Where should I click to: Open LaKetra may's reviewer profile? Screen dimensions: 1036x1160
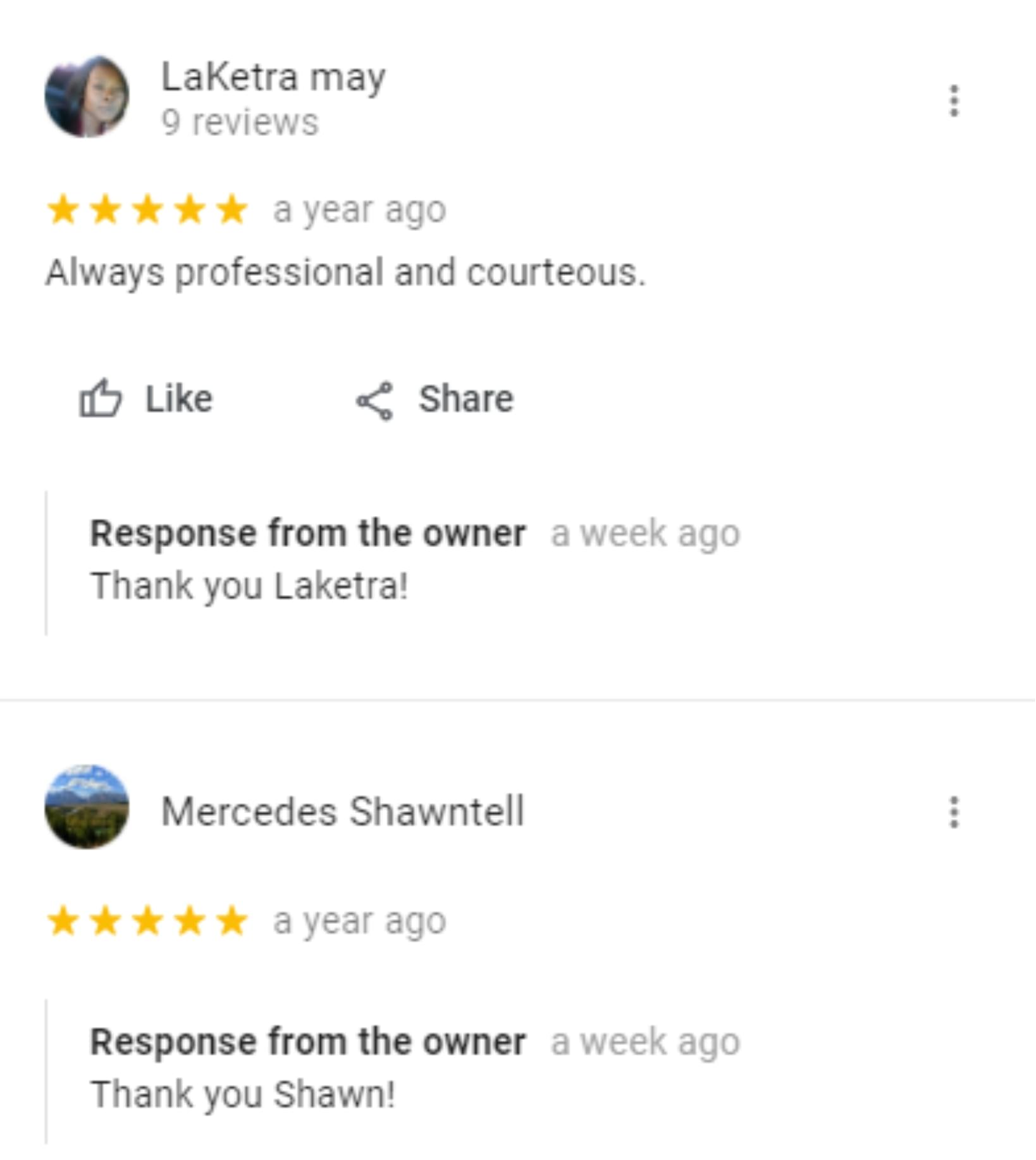pos(273,77)
